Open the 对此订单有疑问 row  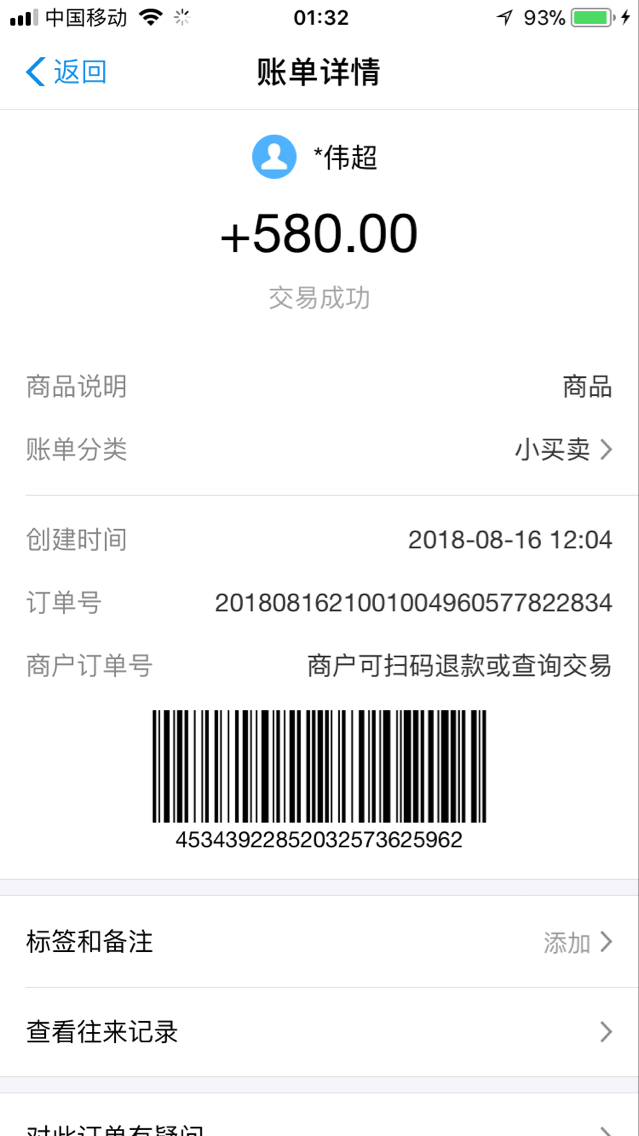(320, 1116)
